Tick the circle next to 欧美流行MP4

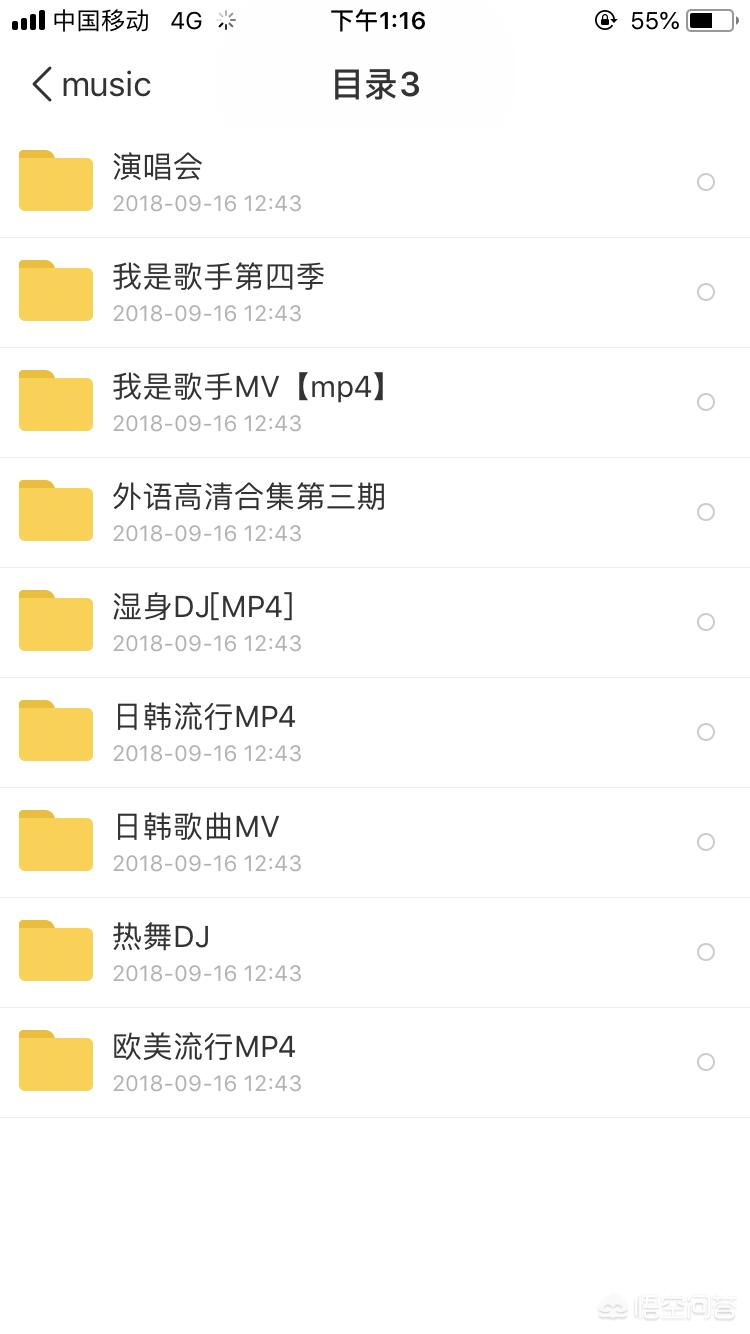[x=706, y=1062]
